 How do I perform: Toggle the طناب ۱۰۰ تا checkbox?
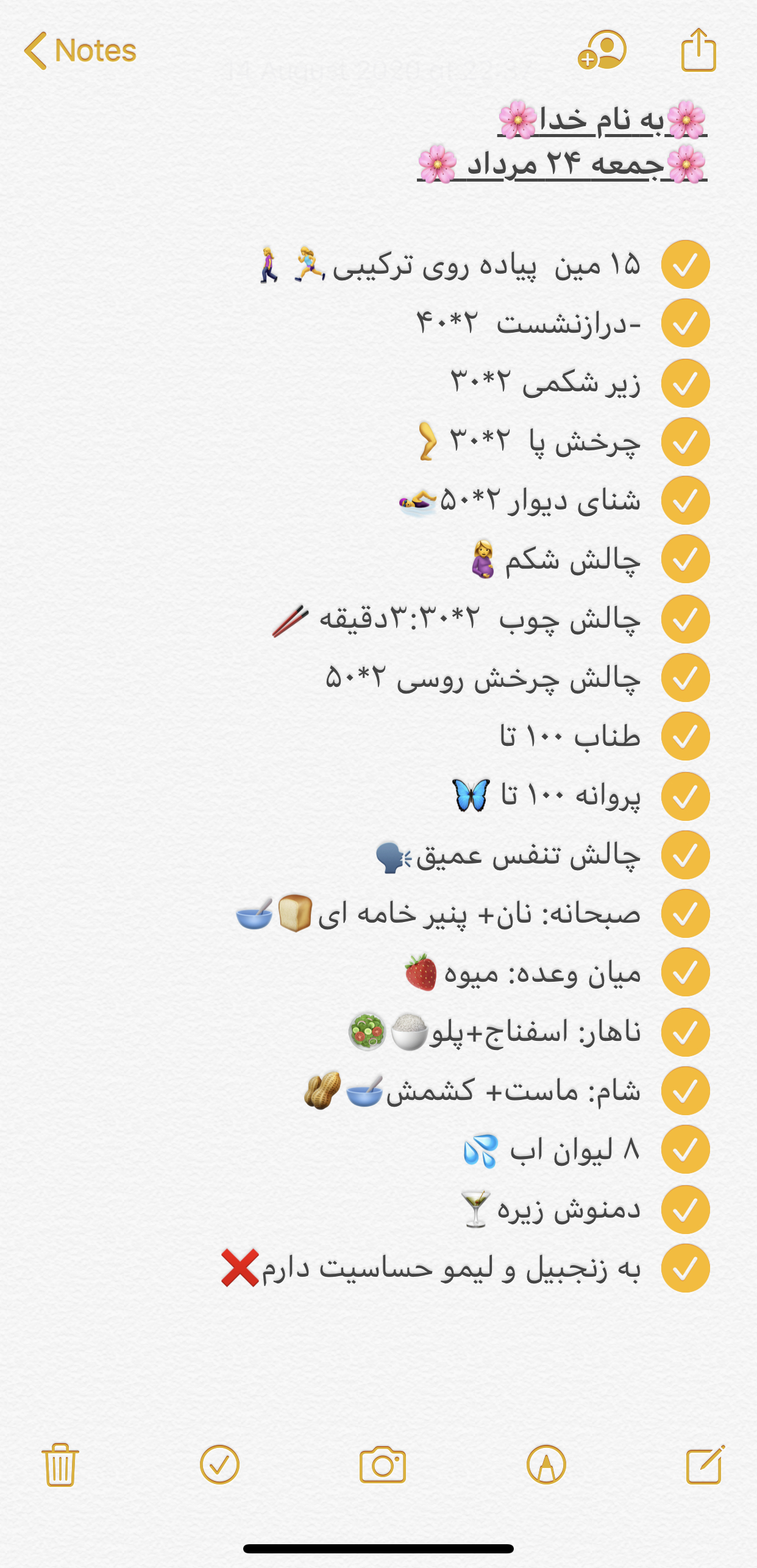685,736
